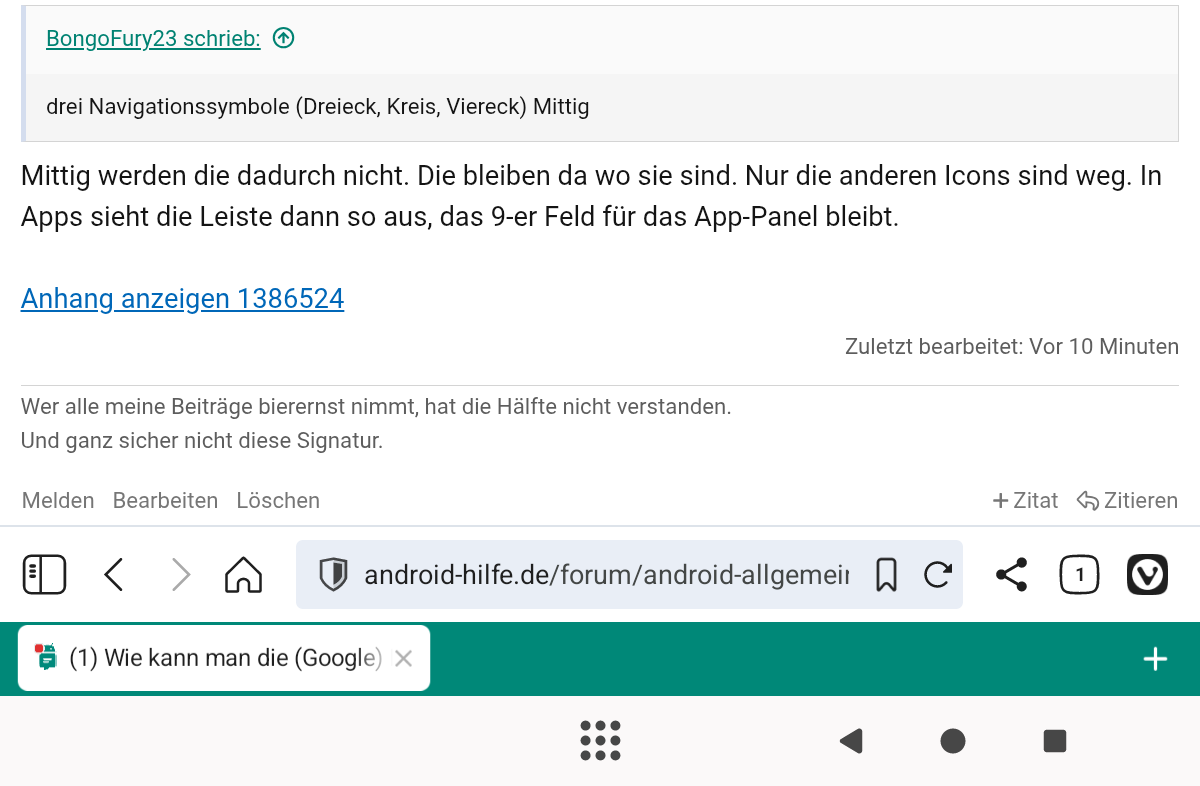
Task: Open the attachment 'Anhang anzeigen 1386524'
Action: pos(182,298)
